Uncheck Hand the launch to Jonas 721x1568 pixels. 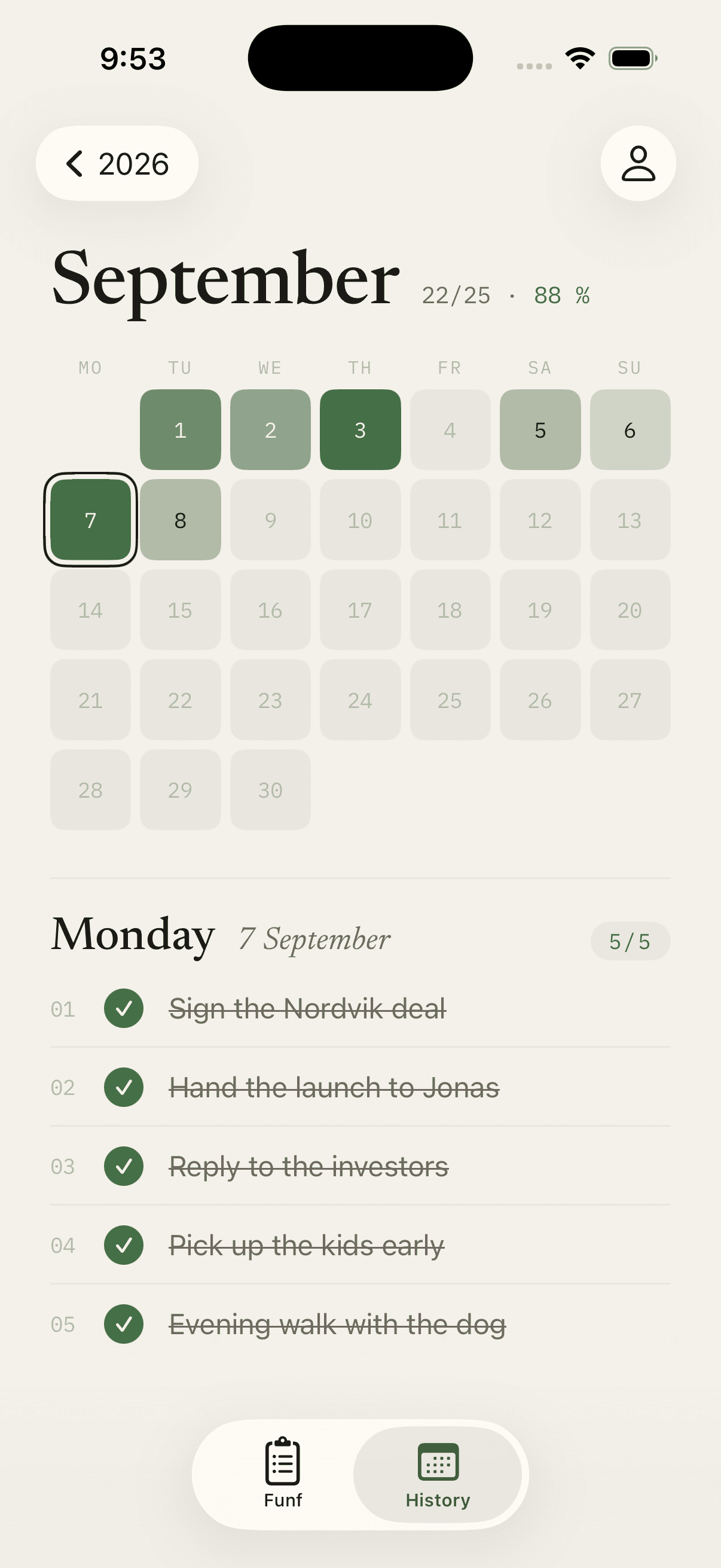click(x=124, y=1087)
